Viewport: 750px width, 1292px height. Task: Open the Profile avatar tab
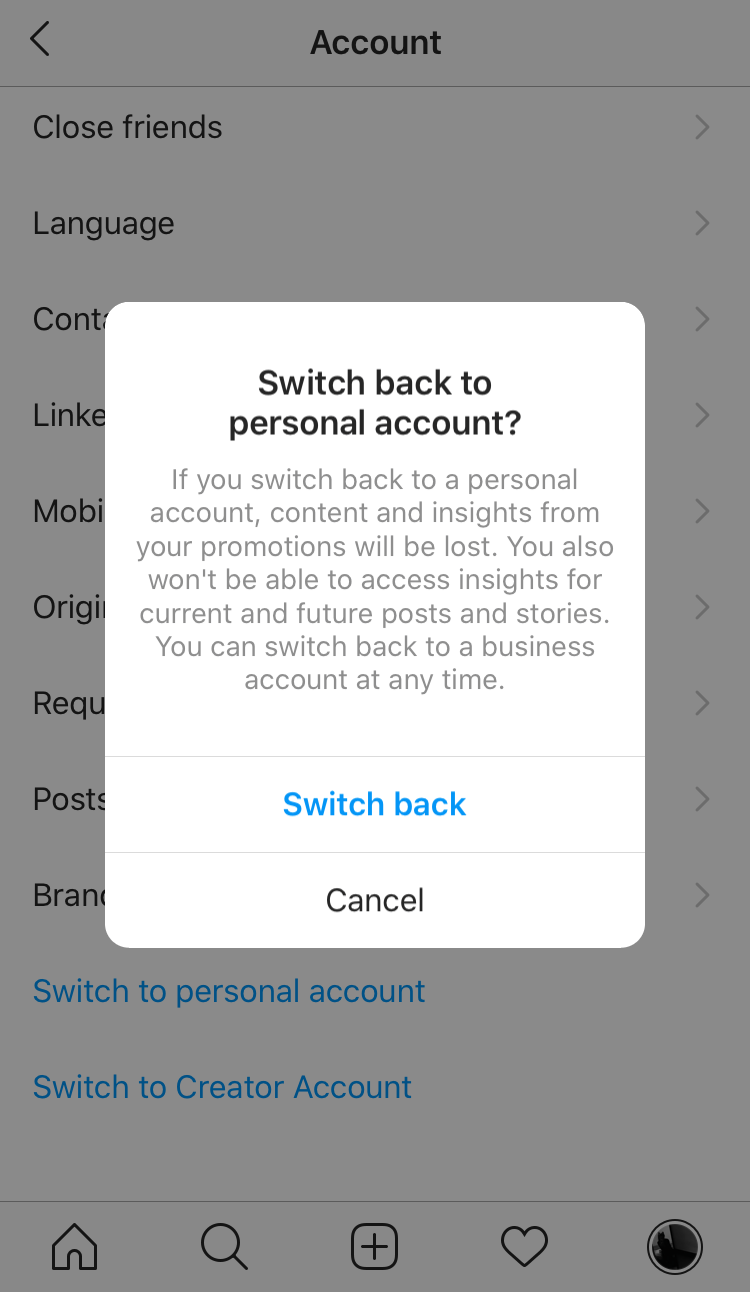pyautogui.click(x=675, y=1247)
